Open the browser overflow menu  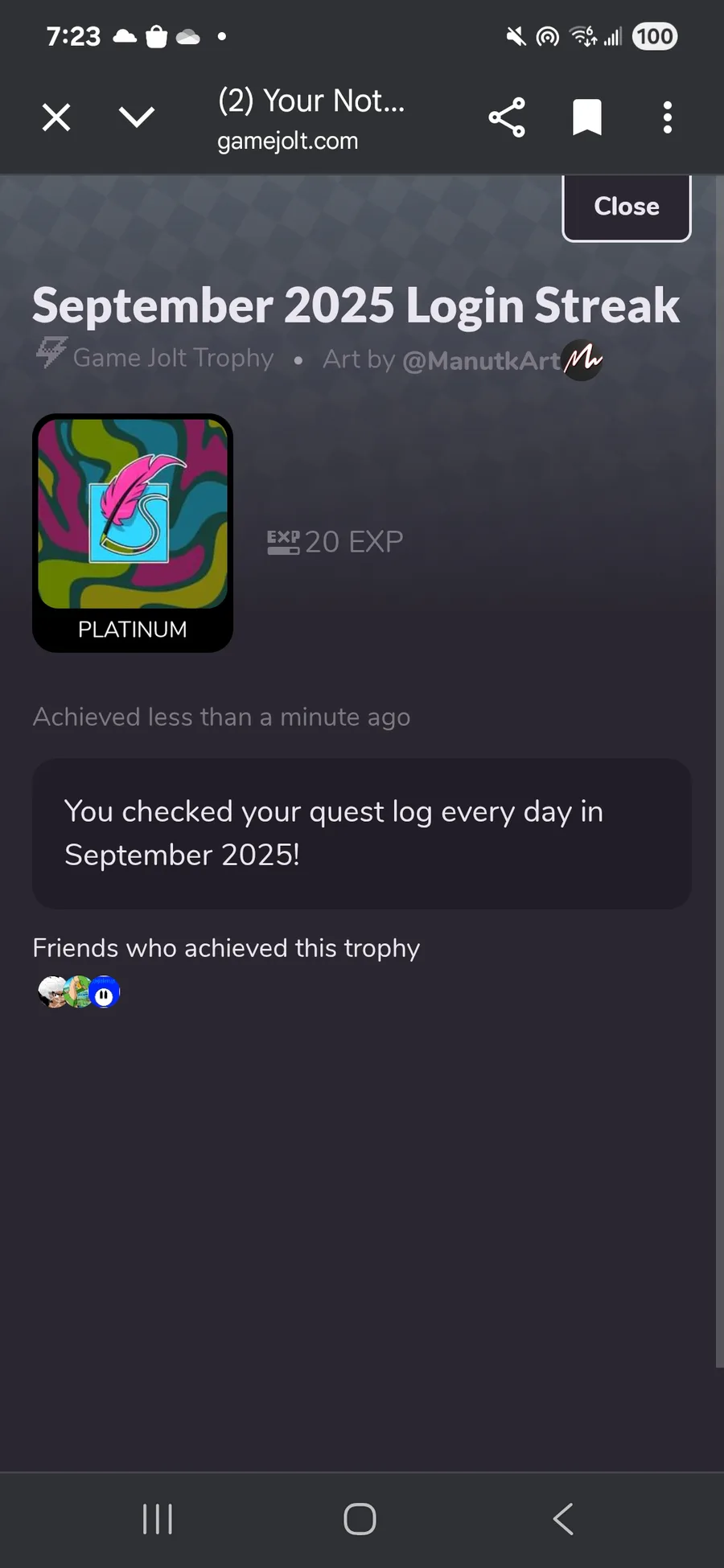pos(667,117)
